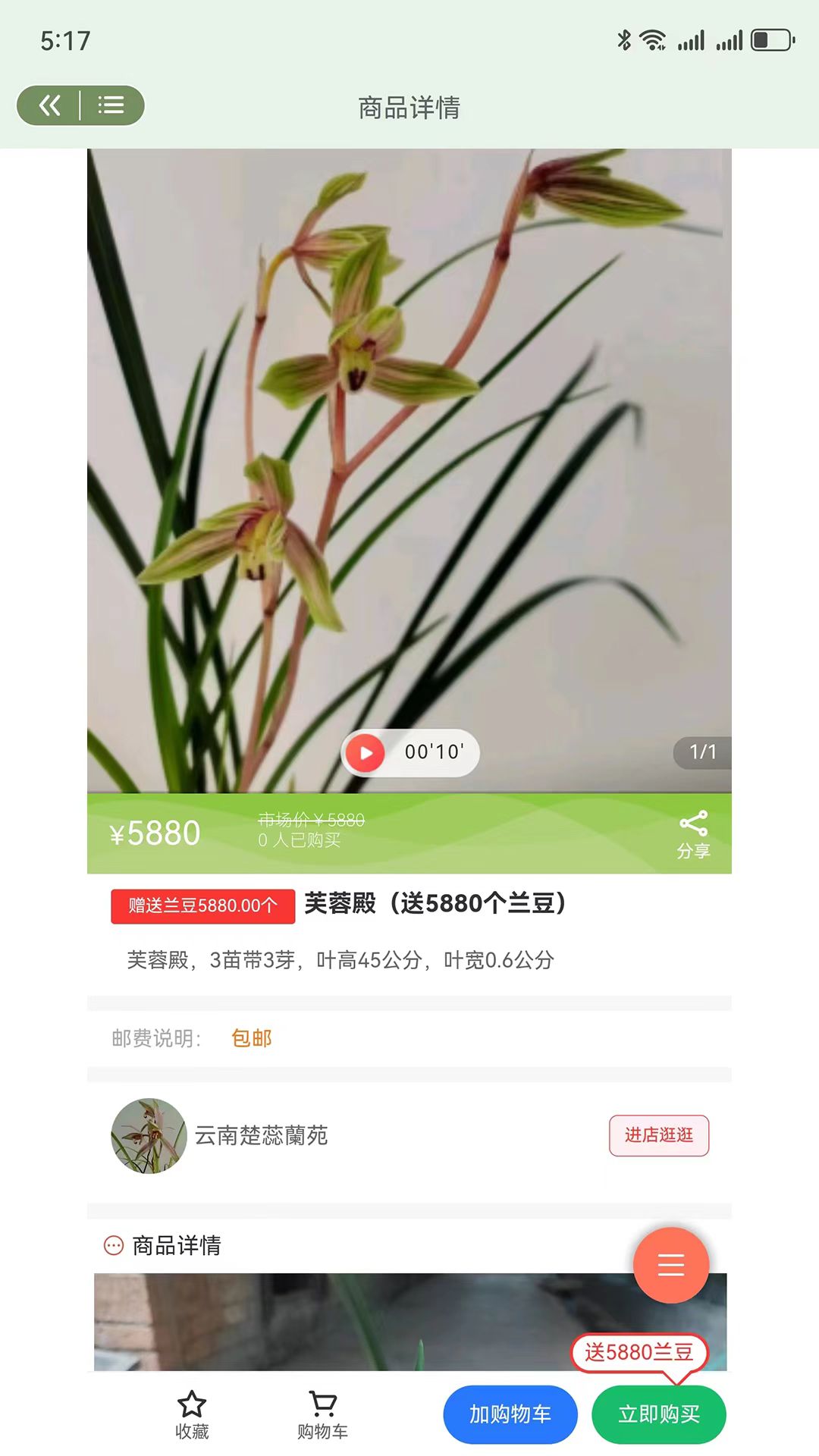
Task: Tap the 加购物车 add to cart button
Action: tap(509, 1414)
